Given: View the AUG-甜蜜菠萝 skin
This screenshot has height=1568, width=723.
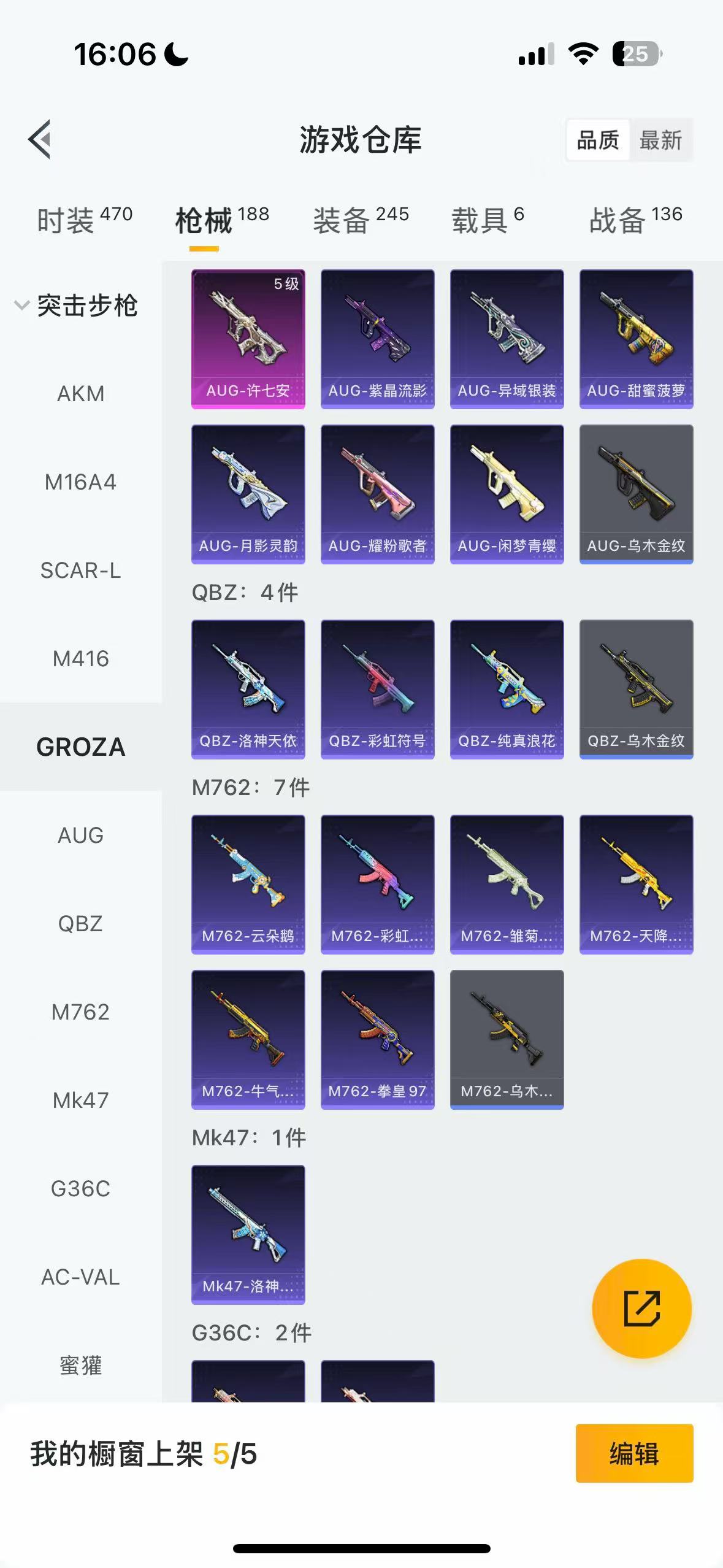Looking at the screenshot, I should coord(637,339).
